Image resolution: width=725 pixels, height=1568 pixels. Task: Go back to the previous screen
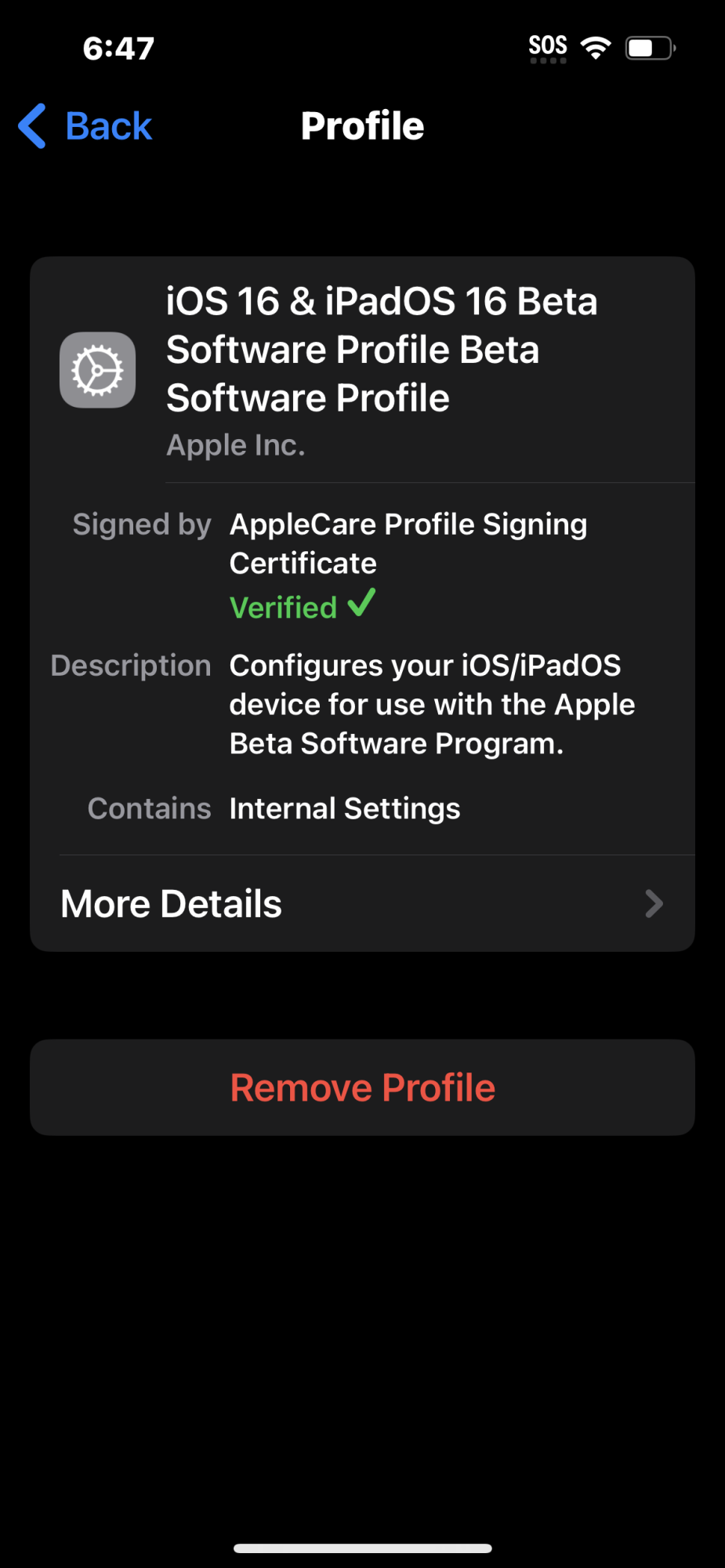coord(85,126)
